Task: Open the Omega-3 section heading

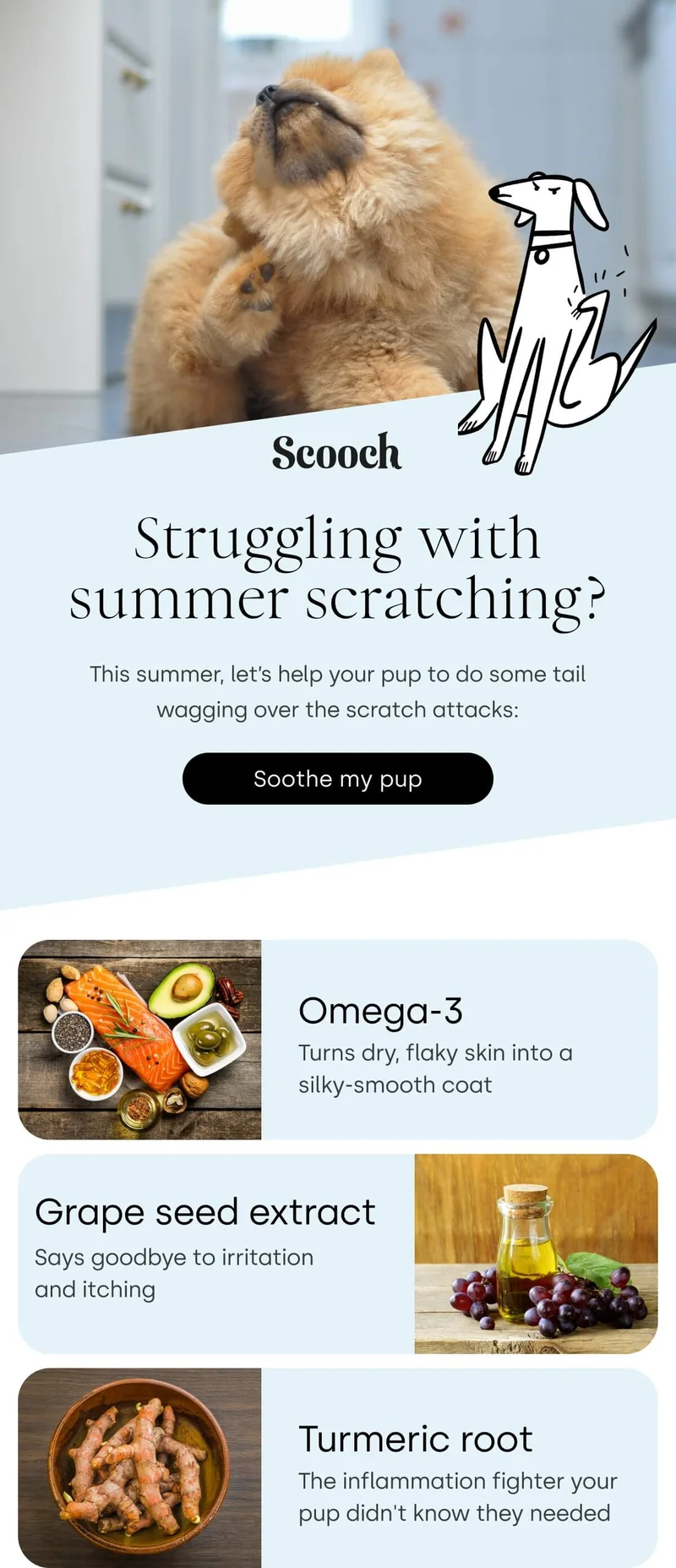Action: [x=384, y=1011]
